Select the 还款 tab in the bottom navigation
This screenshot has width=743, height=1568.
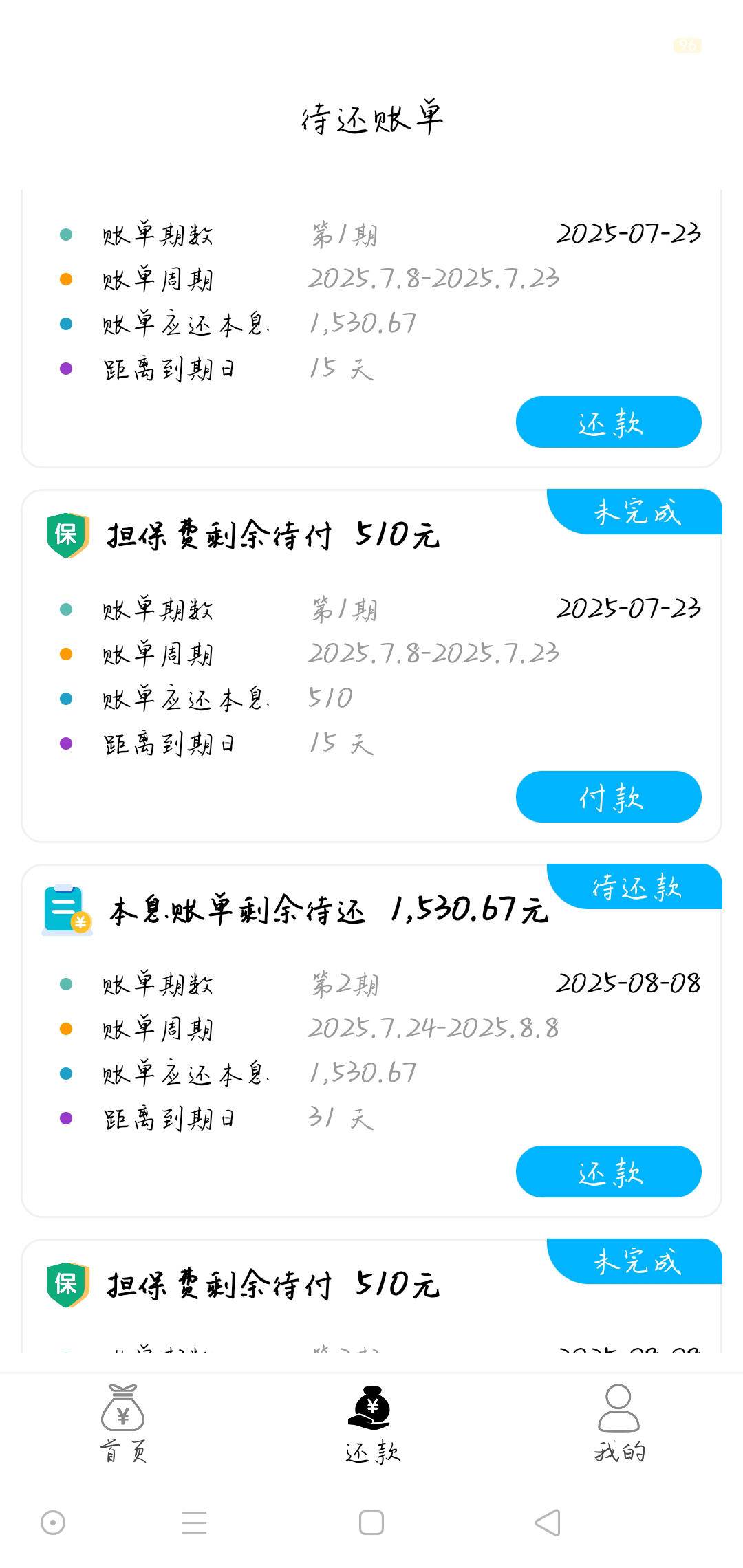tap(371, 1423)
